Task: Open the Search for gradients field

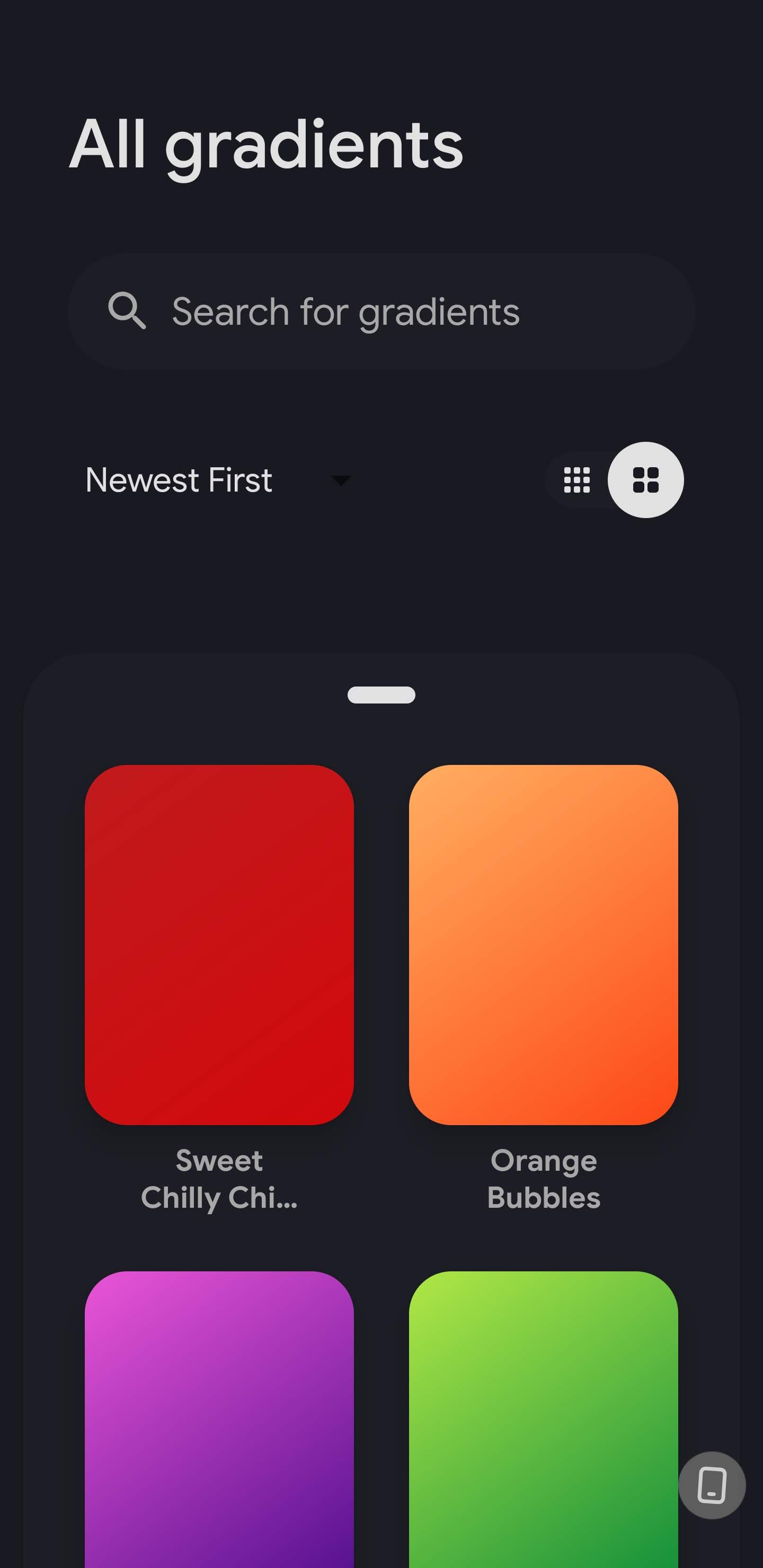Action: click(x=381, y=311)
